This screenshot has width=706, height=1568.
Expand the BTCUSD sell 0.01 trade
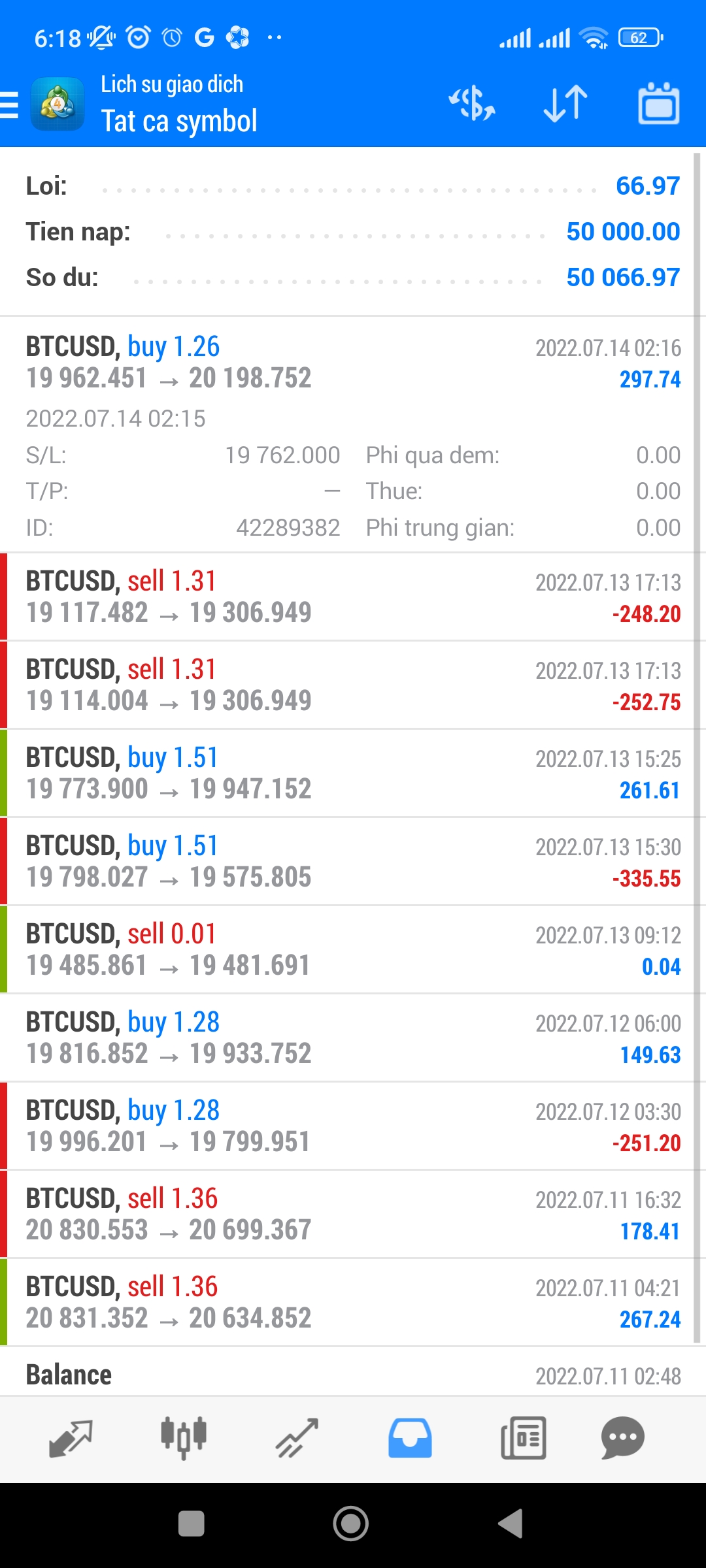click(x=353, y=950)
